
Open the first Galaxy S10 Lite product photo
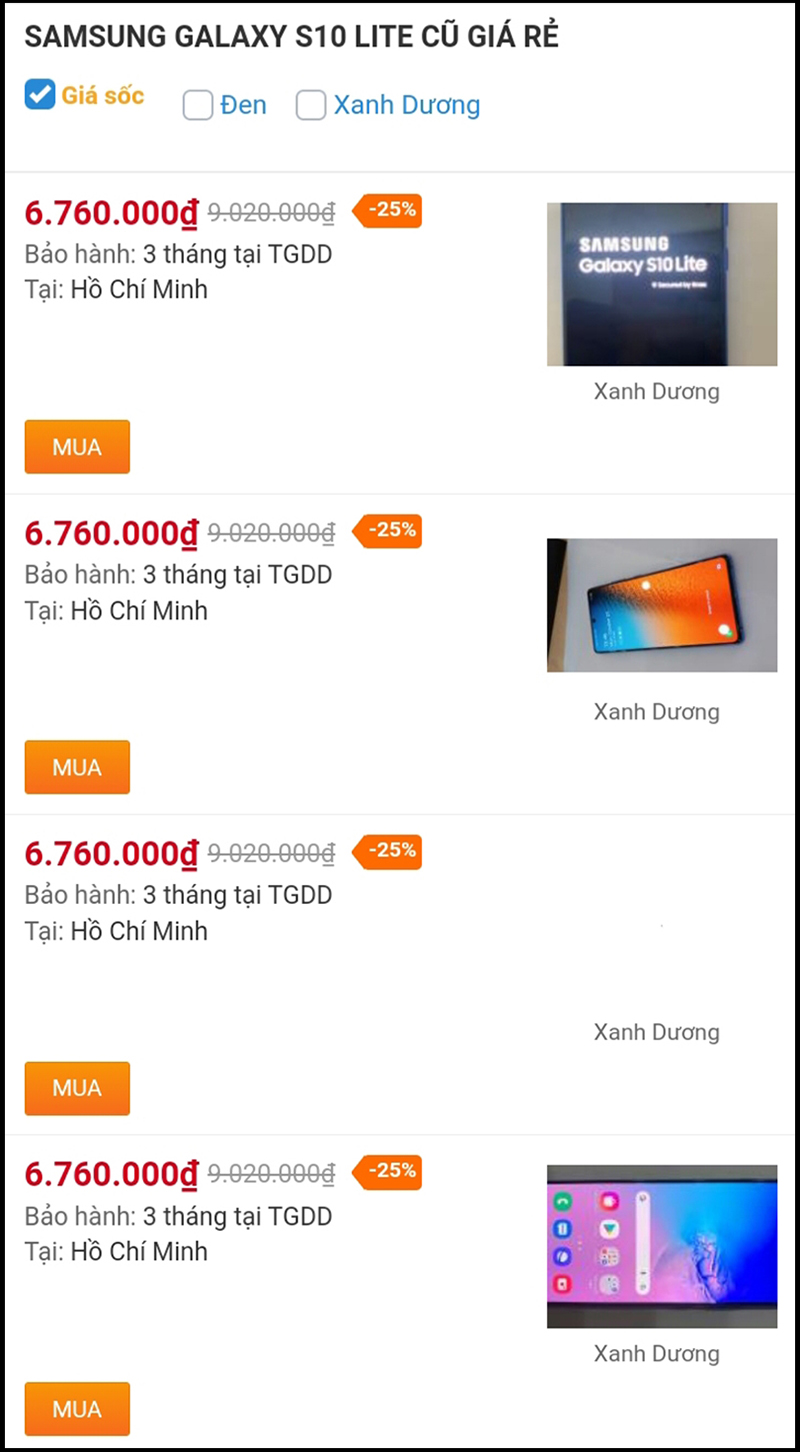tap(661, 284)
